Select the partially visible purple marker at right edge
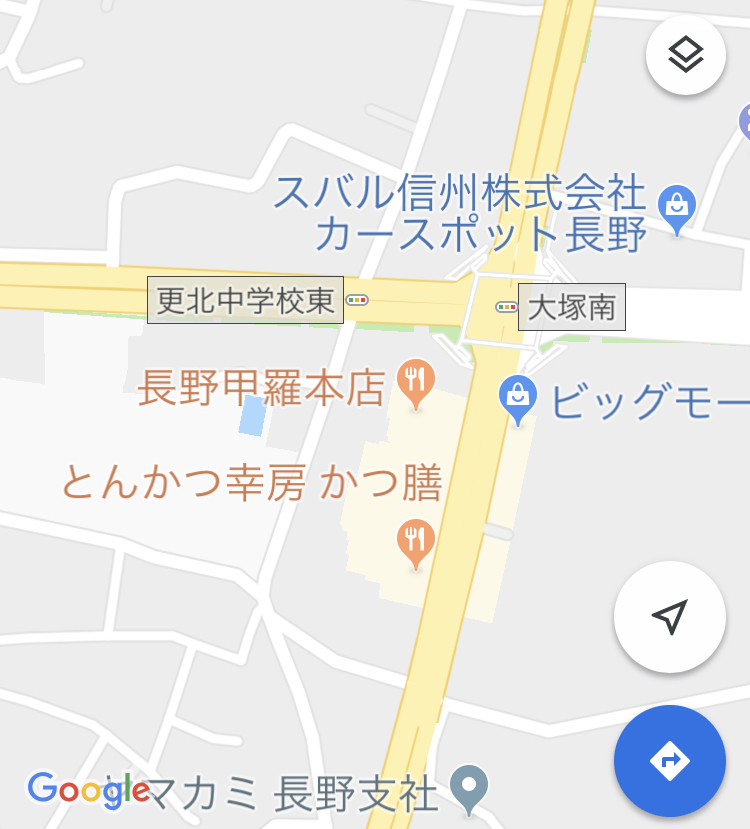 (x=744, y=121)
